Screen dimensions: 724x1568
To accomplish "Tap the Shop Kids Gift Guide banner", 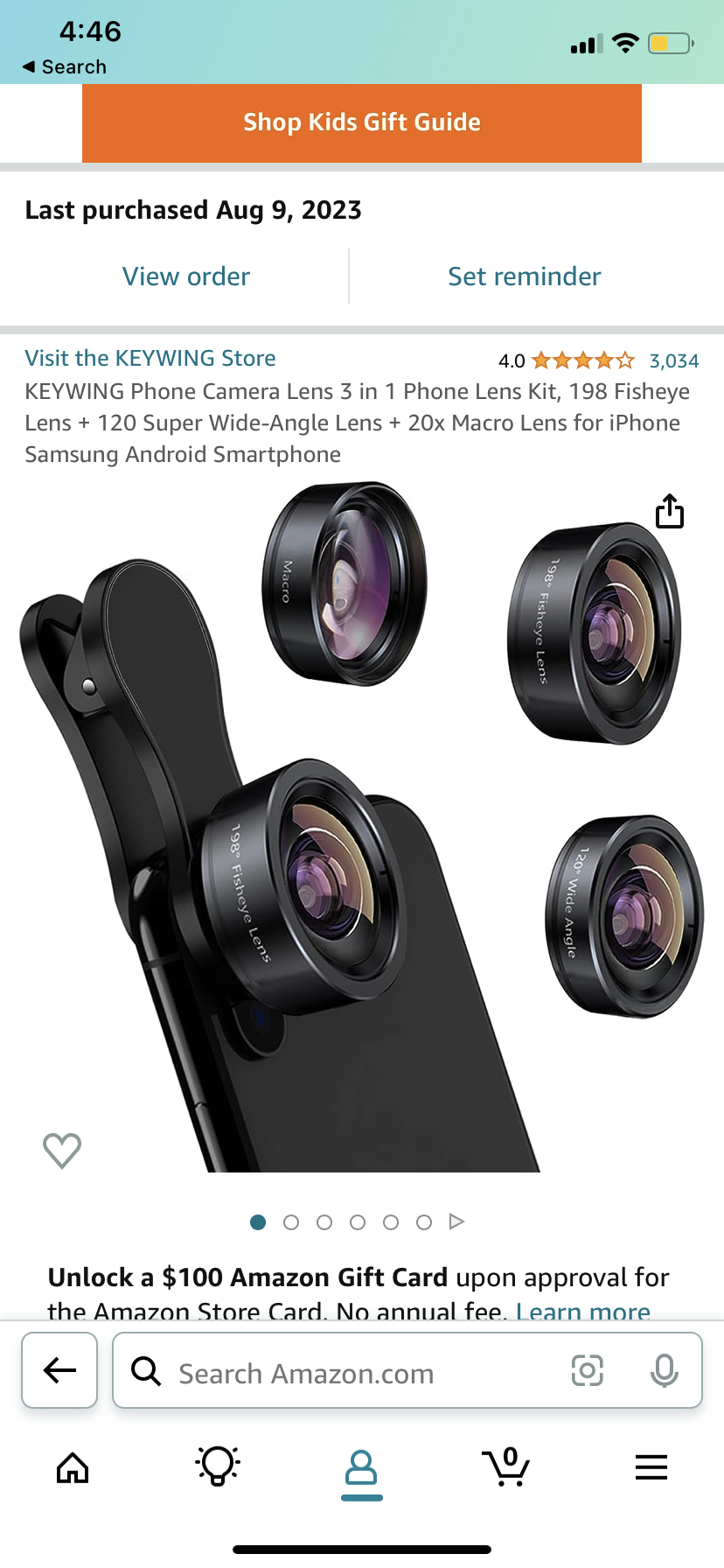I will [361, 122].
